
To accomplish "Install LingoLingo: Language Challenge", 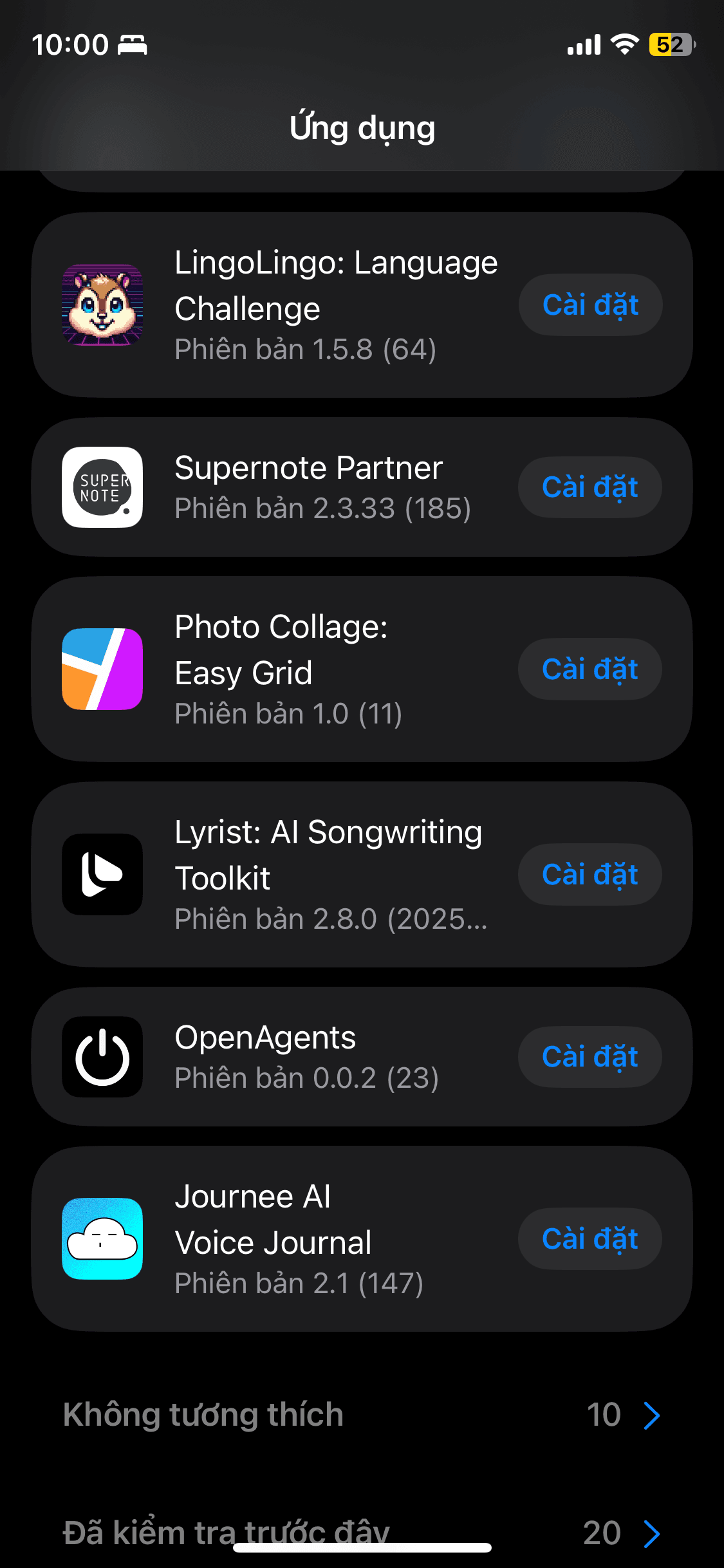I will point(590,305).
